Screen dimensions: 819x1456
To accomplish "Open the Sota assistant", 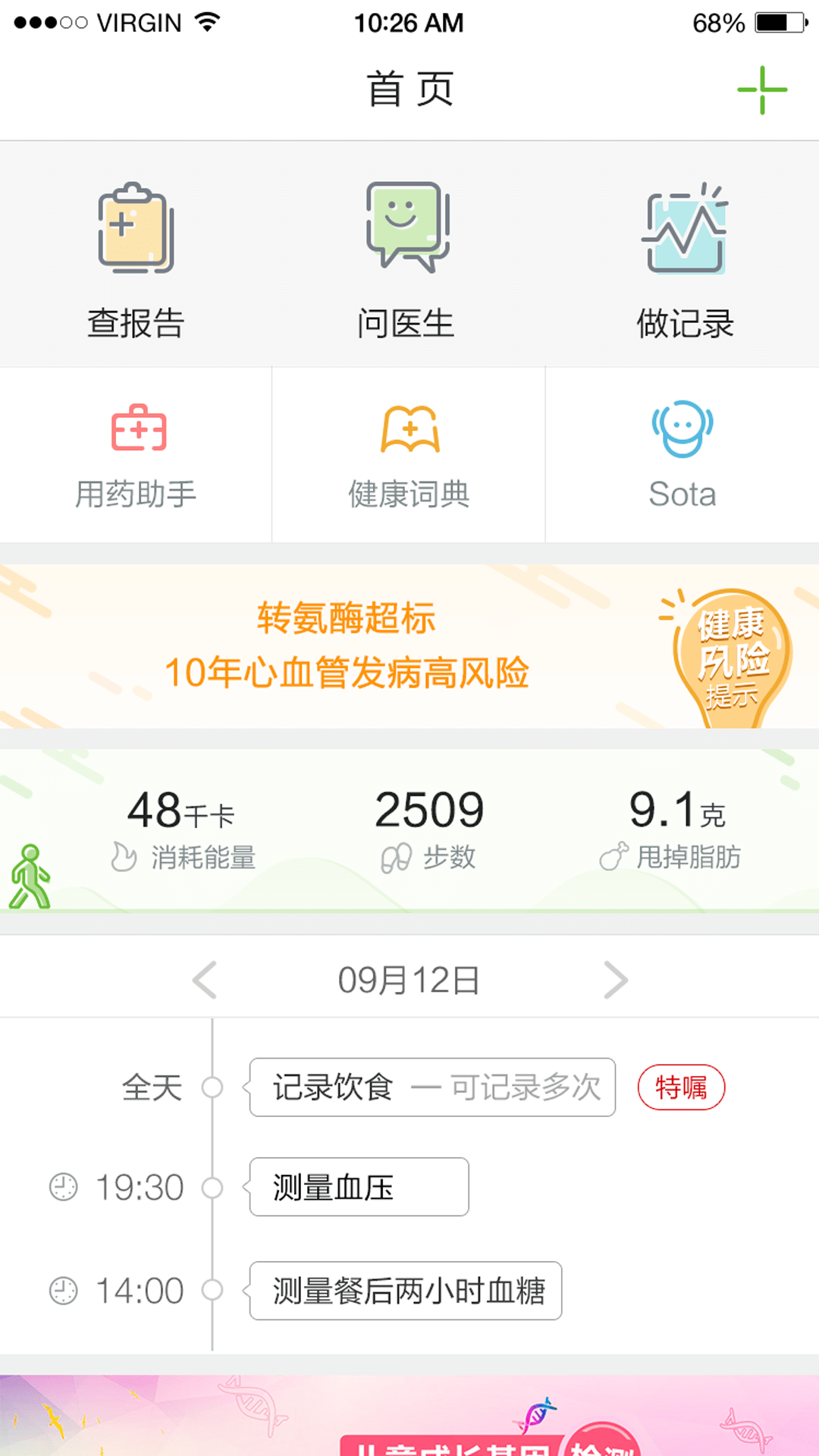I will pos(682,455).
